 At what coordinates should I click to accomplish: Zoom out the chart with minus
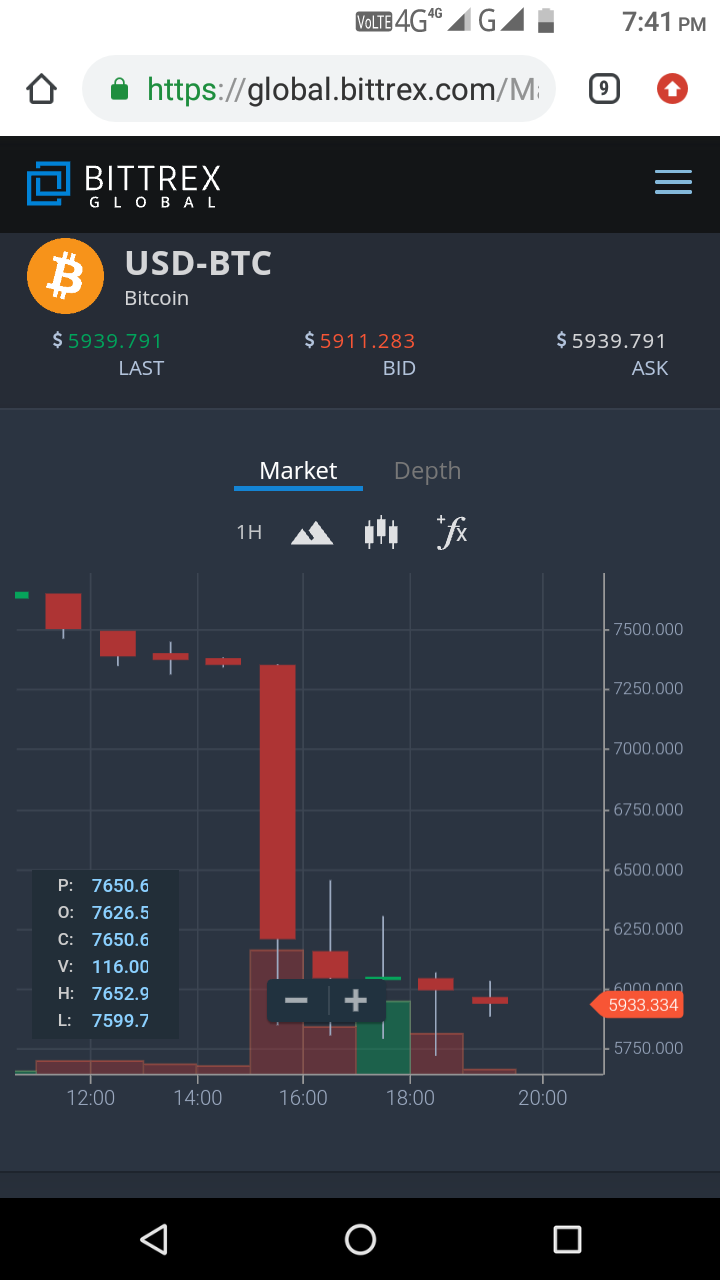[297, 1000]
